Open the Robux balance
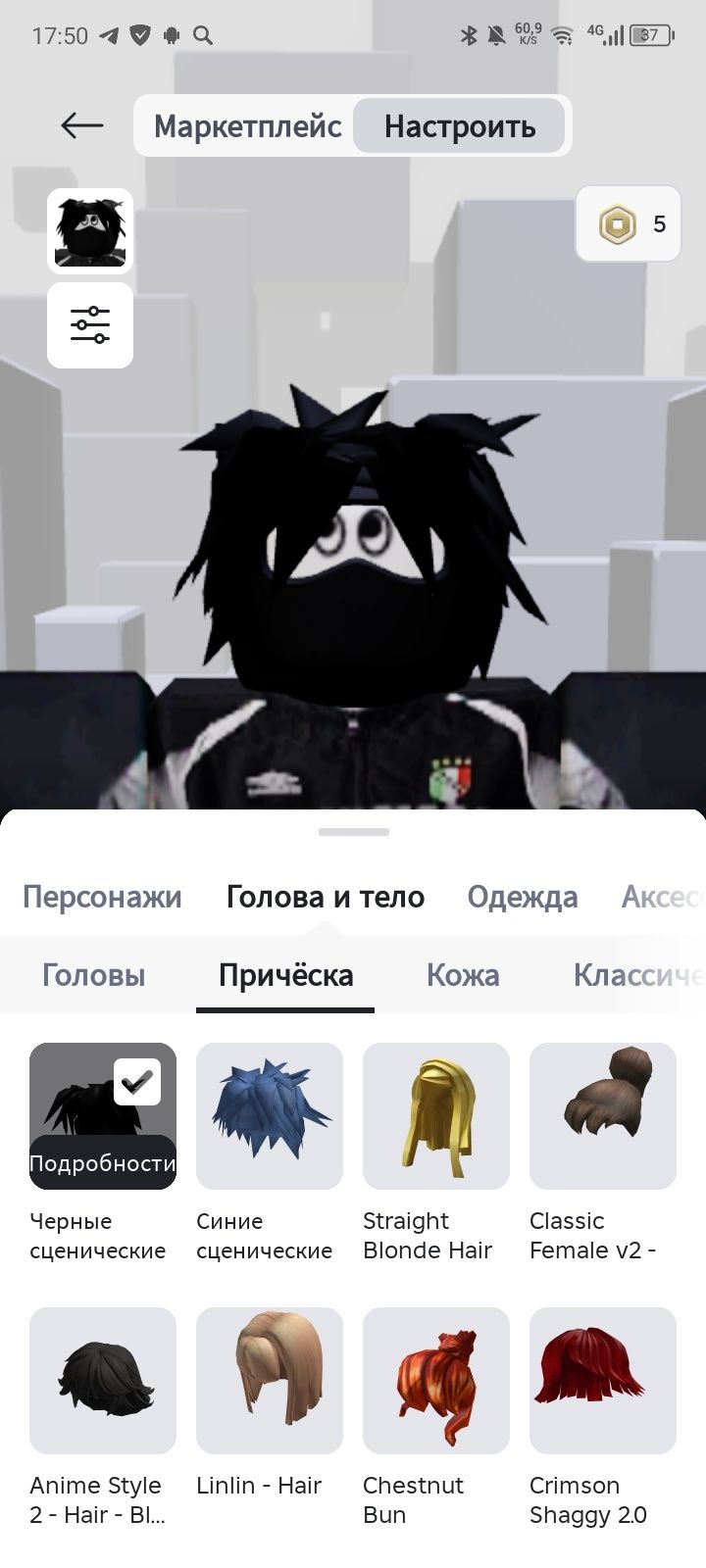The image size is (706, 1568). (629, 224)
